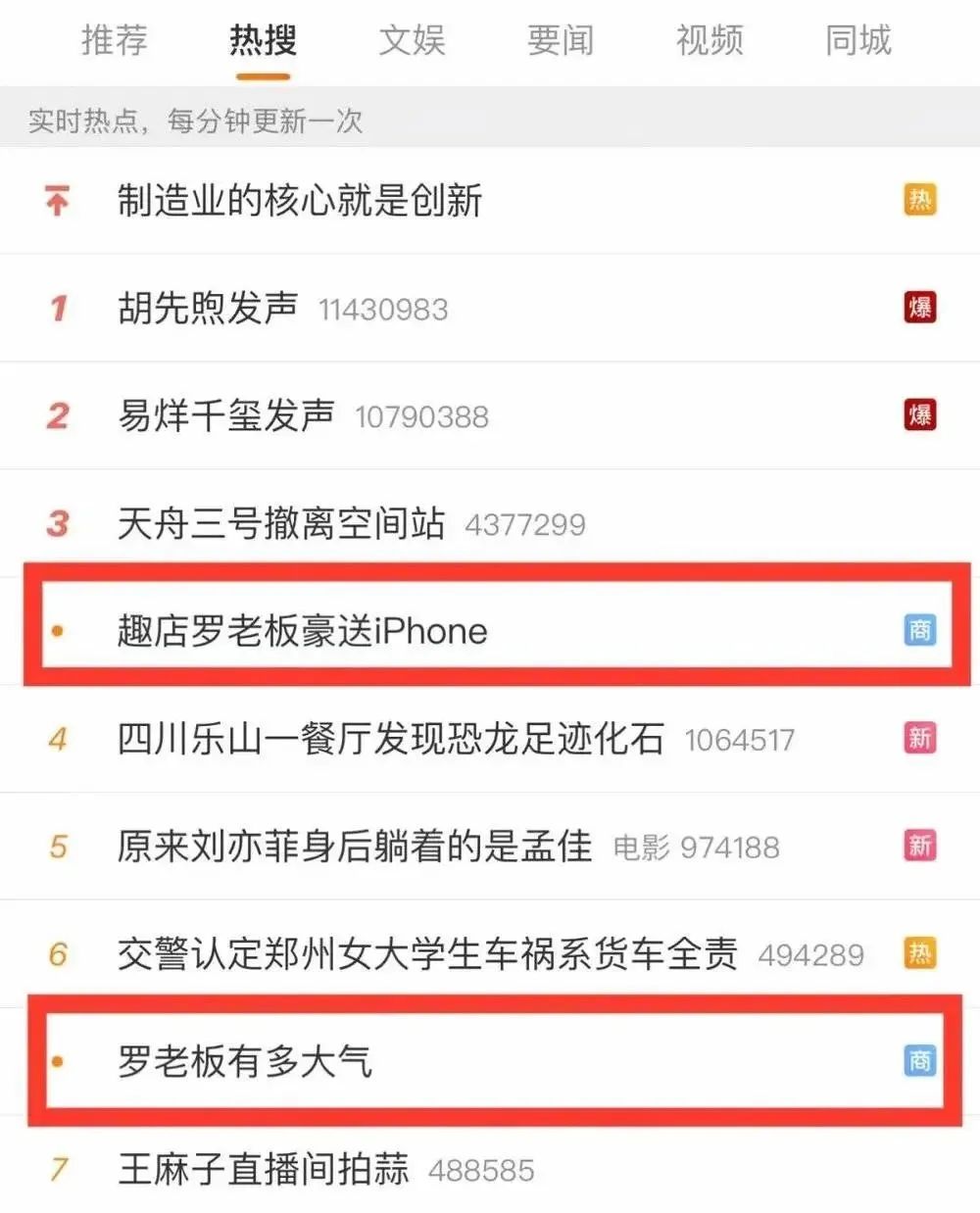Open 四川乐山一餐厅发现恐龙足迹化石
This screenshot has width=980, height=1213.
(x=490, y=738)
